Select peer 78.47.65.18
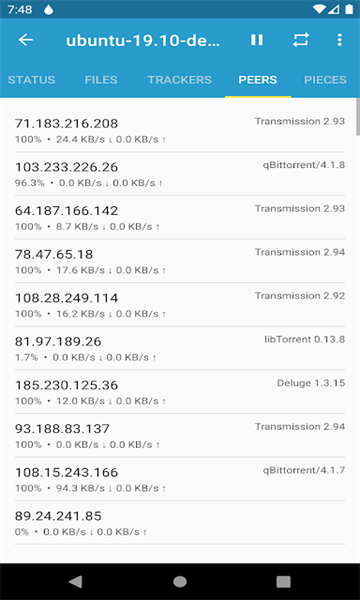 click(x=180, y=261)
